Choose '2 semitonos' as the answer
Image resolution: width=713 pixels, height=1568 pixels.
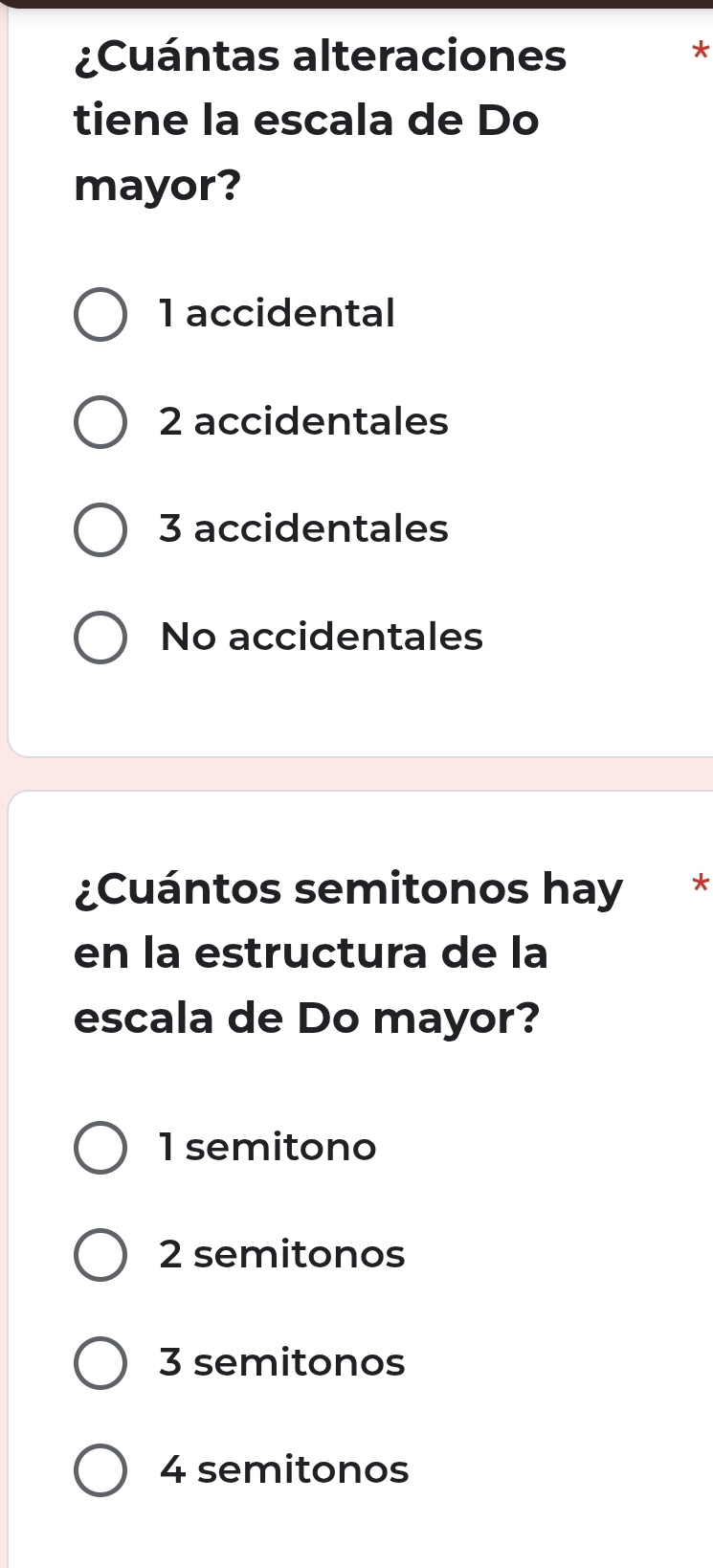pos(100,1255)
